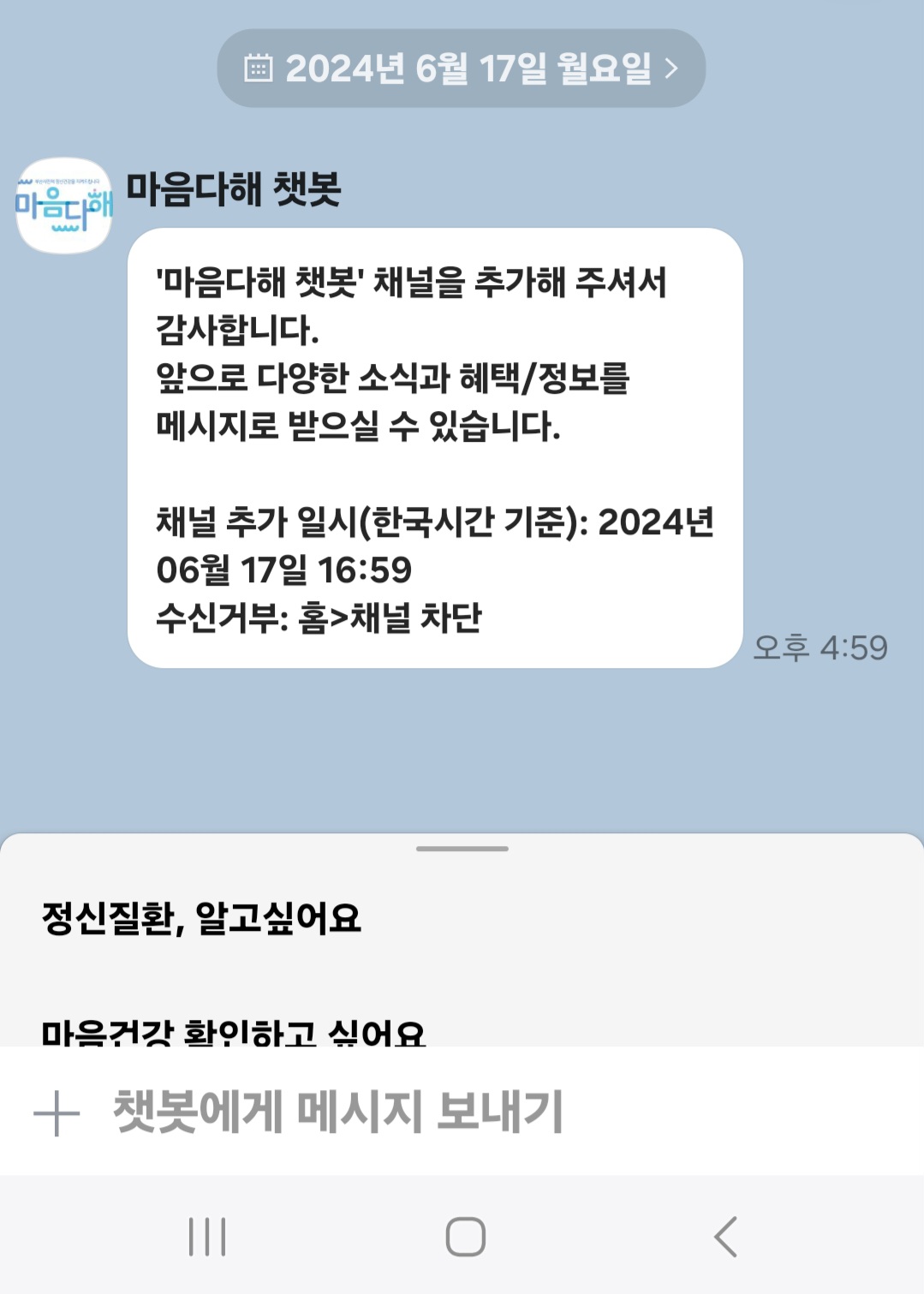Select 정신질환, 알고싶어요 menu option
The image size is (924, 1294).
[202, 918]
